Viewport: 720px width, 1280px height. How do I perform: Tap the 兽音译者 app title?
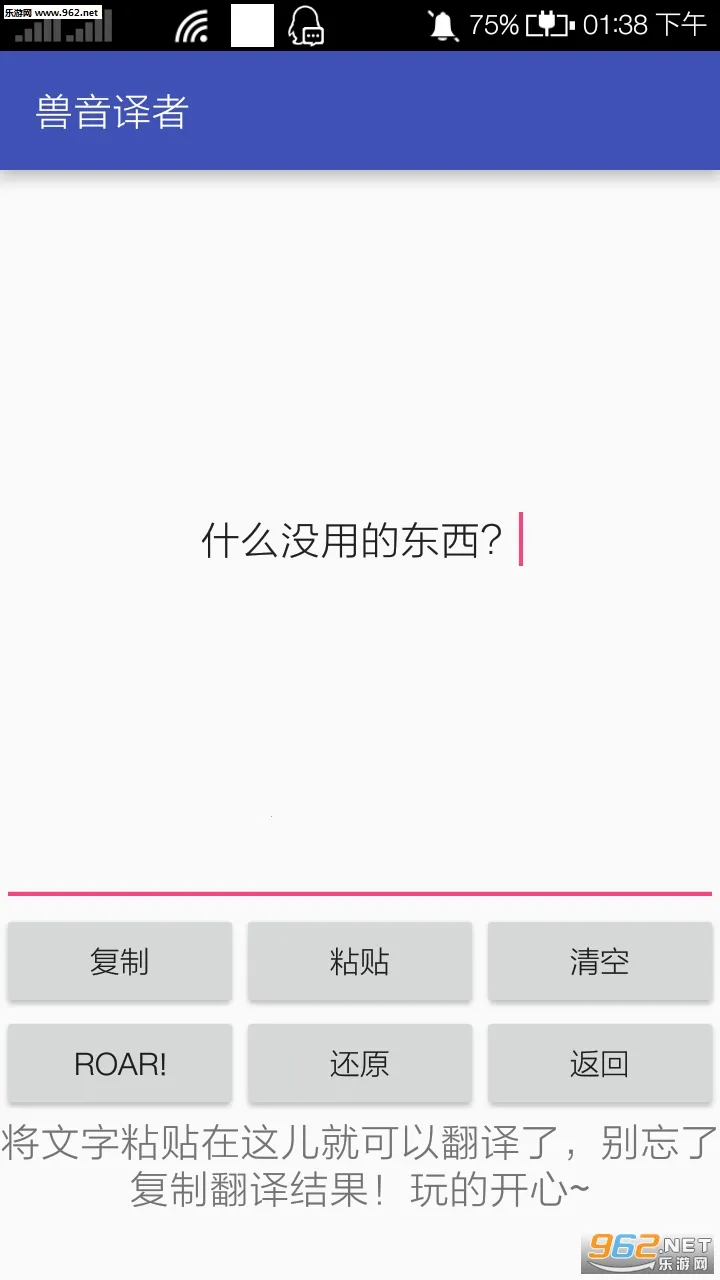click(108, 111)
